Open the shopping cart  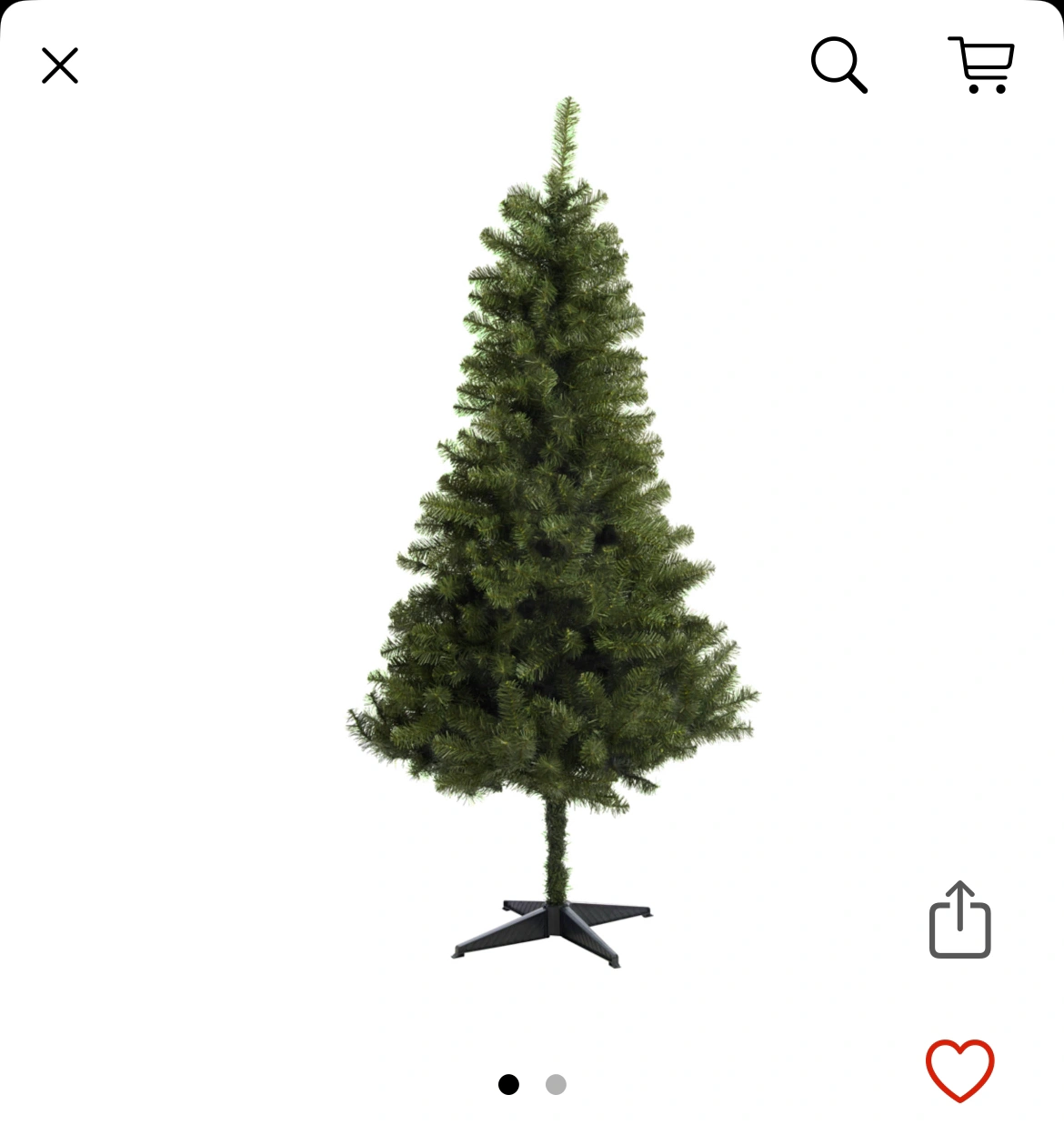(981, 65)
